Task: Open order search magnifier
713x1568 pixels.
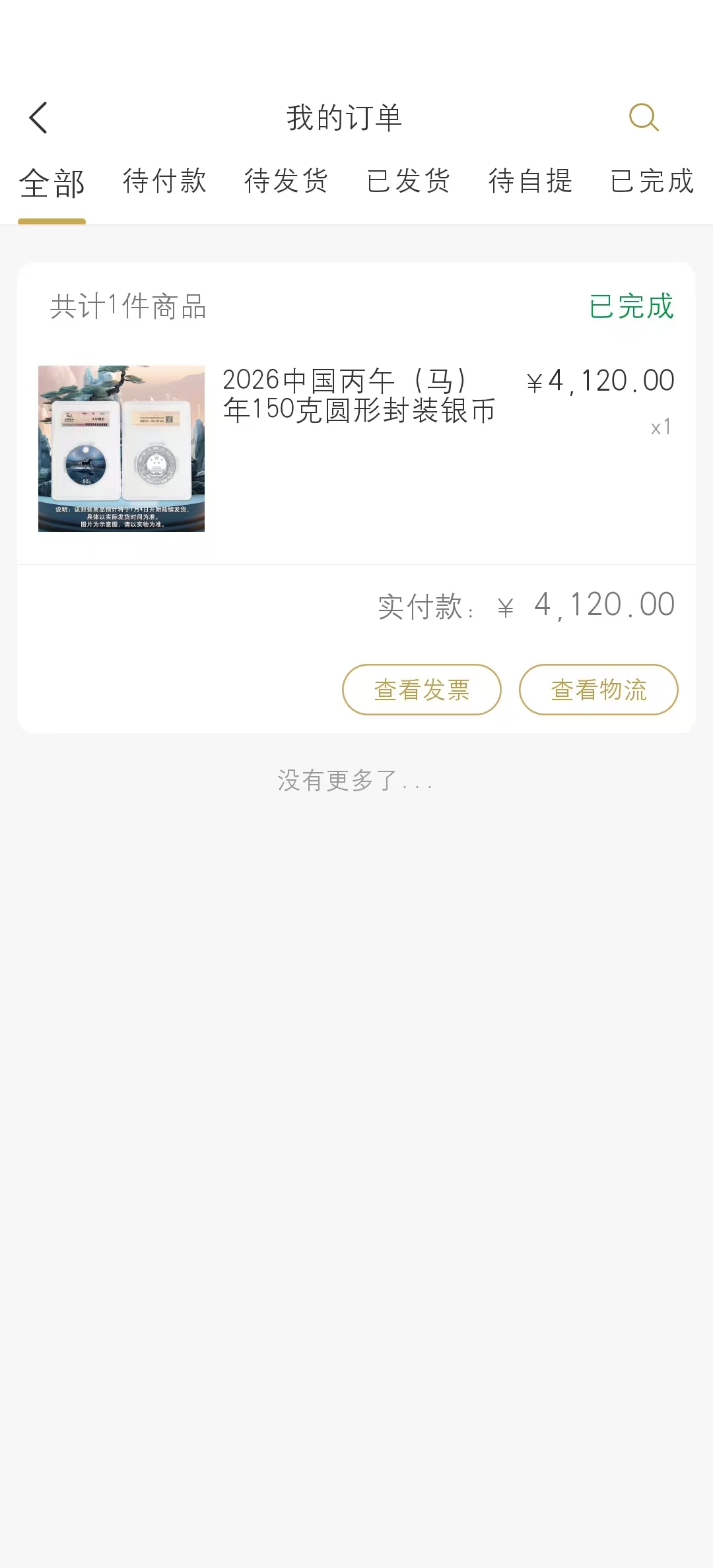Action: pos(644,118)
